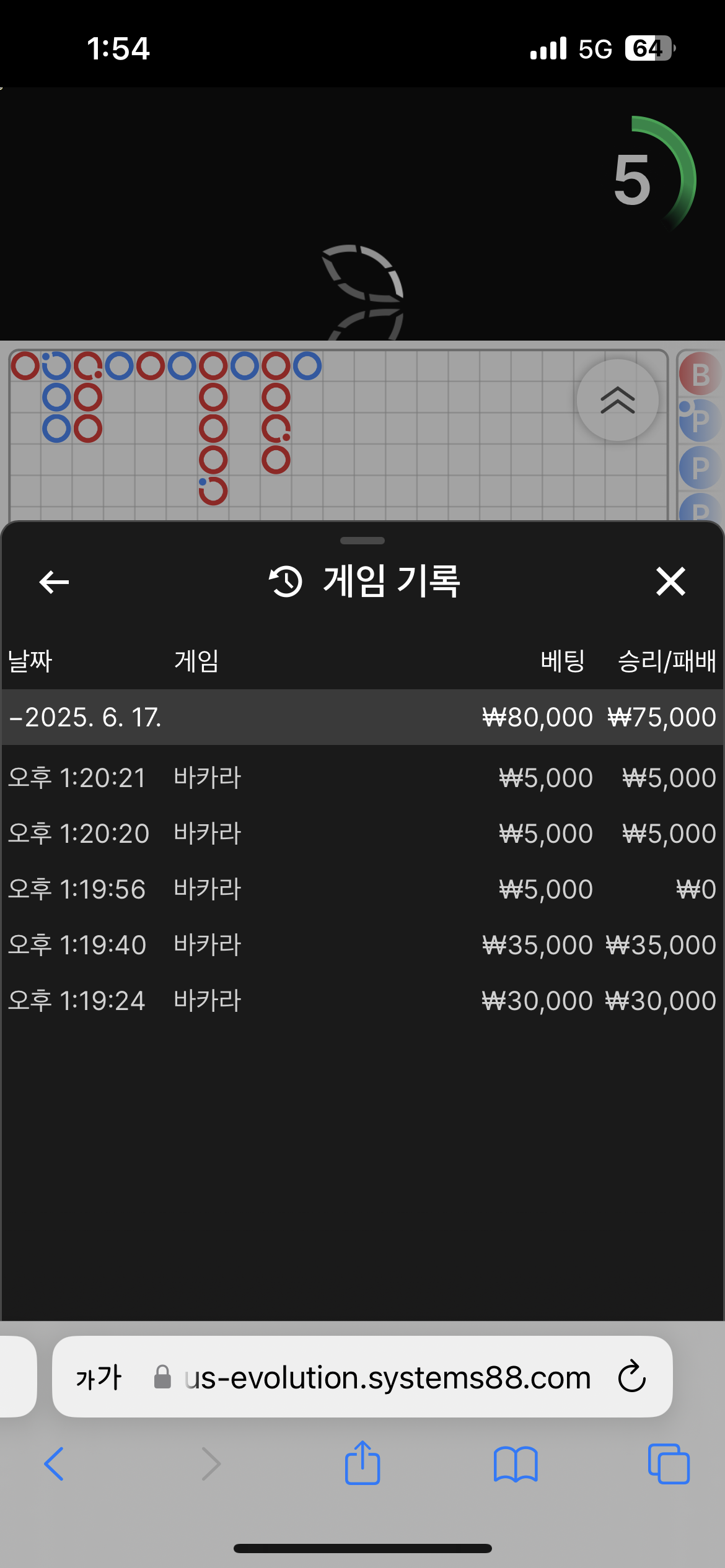The width and height of the screenshot is (725, 1568).
Task: Tap the us-evolution.systems88.com address bar
Action: tap(387, 1377)
